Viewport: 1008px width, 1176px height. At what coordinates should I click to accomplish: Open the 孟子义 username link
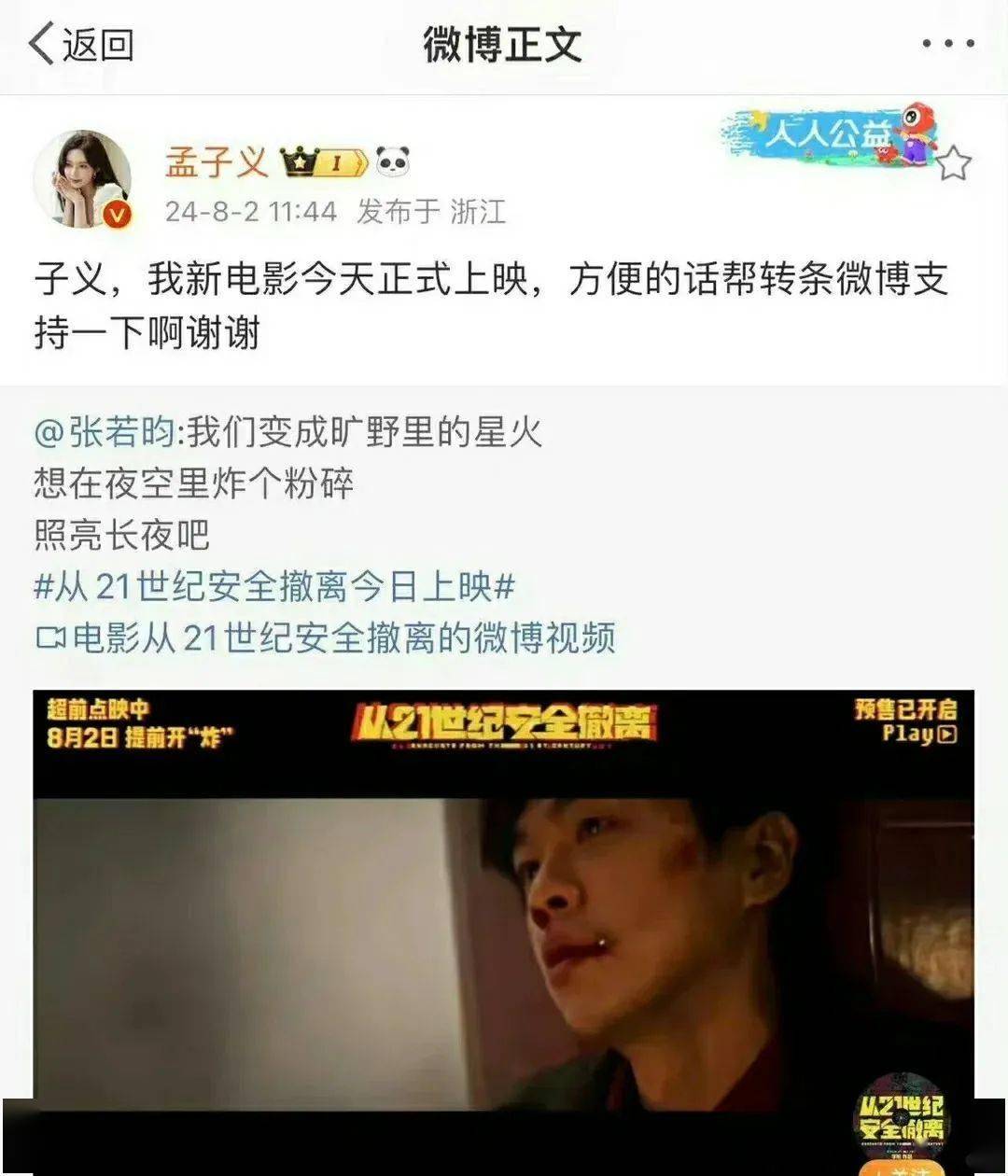pos(216,161)
